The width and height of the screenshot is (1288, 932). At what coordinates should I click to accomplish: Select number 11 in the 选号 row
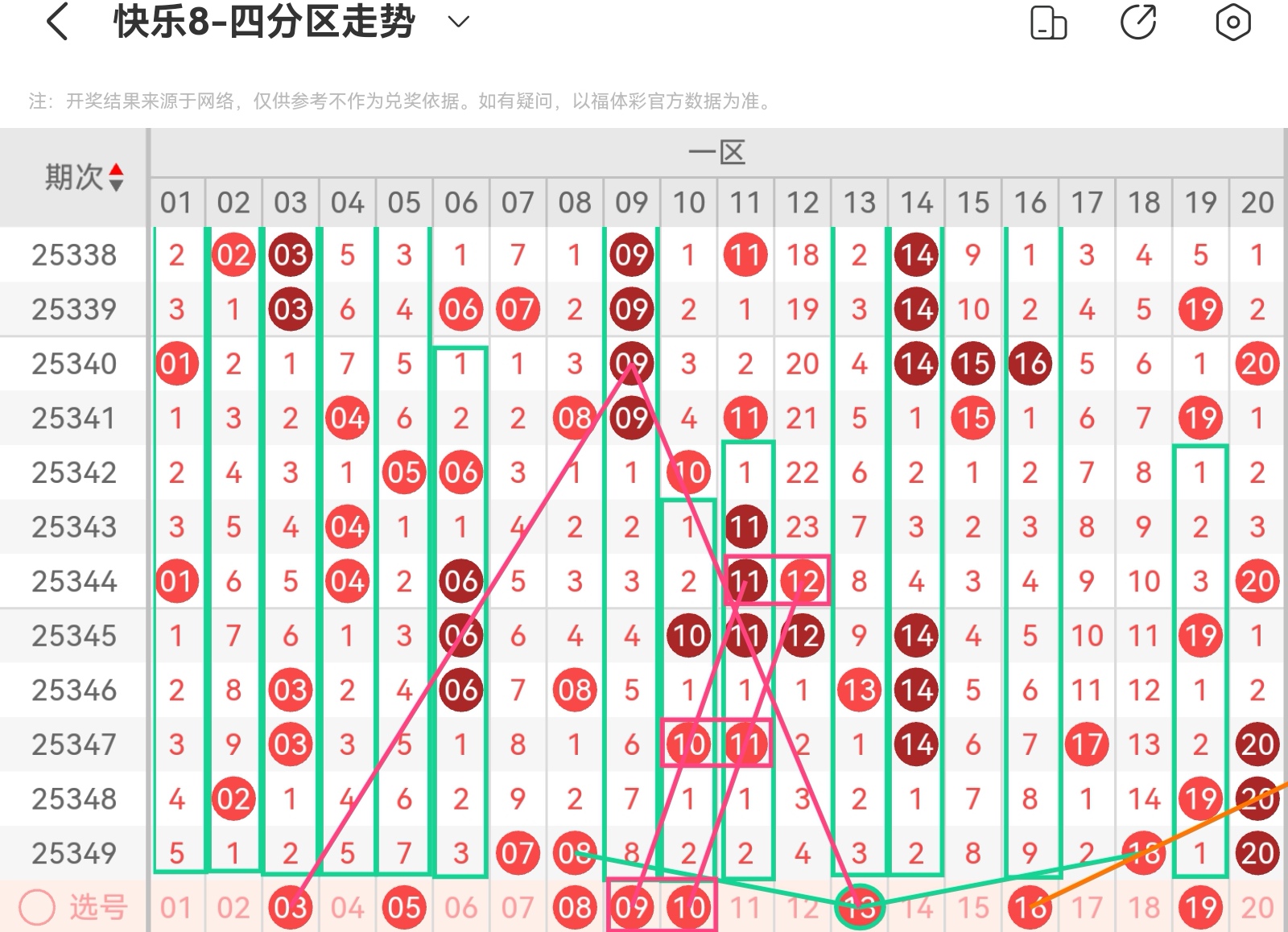(745, 908)
